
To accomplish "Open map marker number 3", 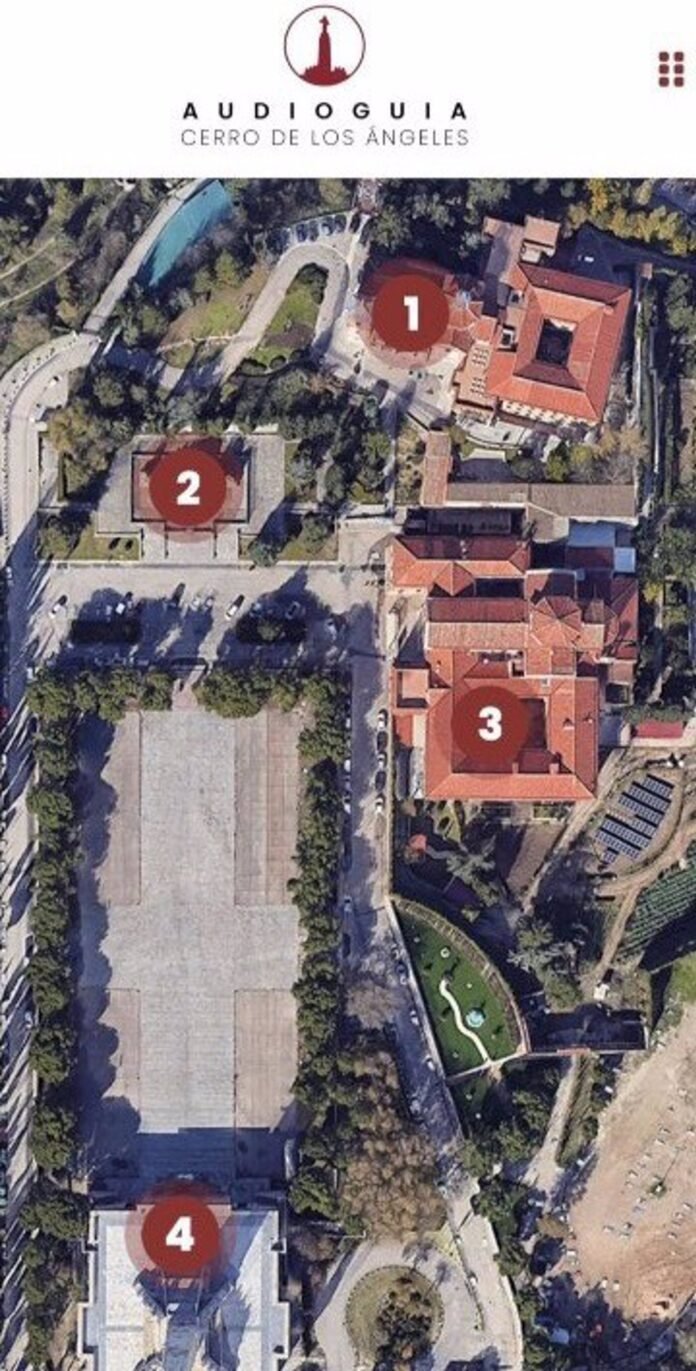I will pyautogui.click(x=489, y=723).
